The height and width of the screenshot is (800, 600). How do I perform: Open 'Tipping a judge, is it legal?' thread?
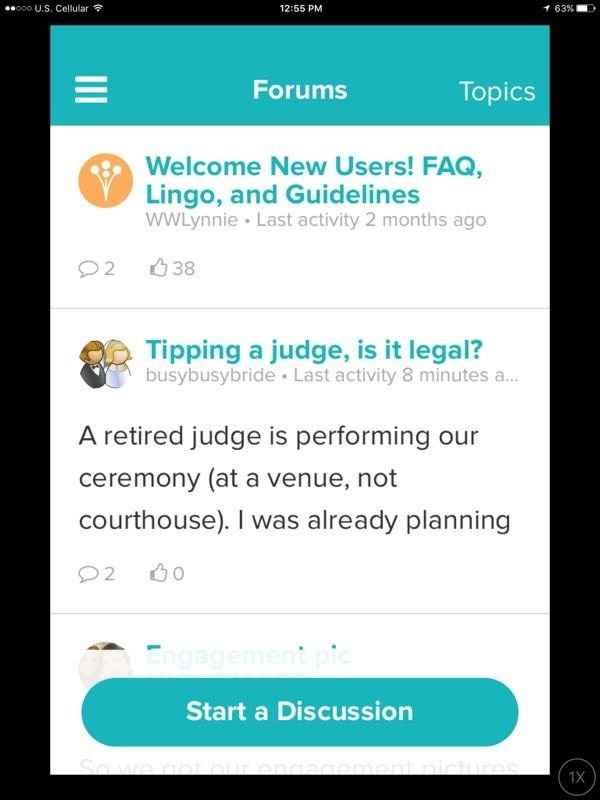coord(314,350)
